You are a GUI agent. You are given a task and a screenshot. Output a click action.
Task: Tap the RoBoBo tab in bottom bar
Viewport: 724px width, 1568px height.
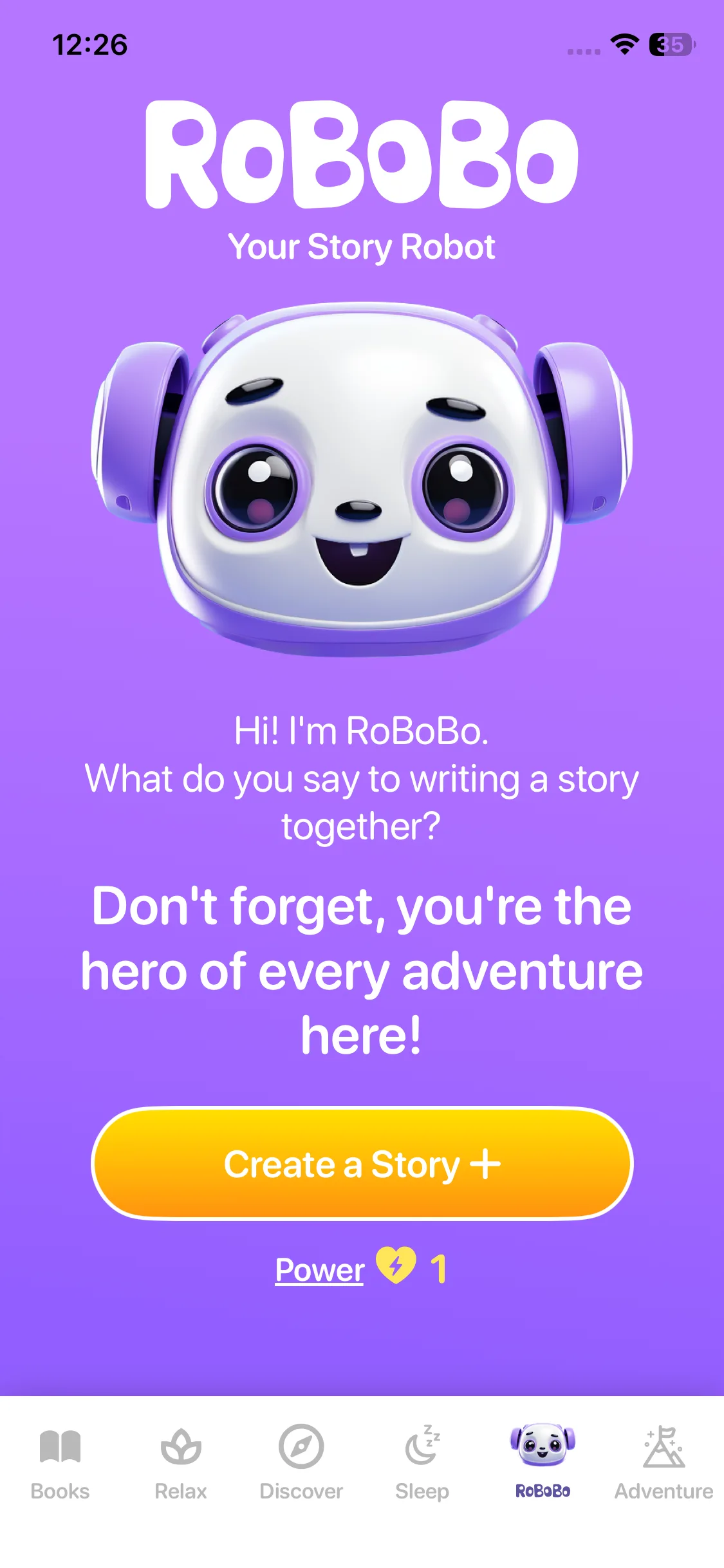(543, 1462)
